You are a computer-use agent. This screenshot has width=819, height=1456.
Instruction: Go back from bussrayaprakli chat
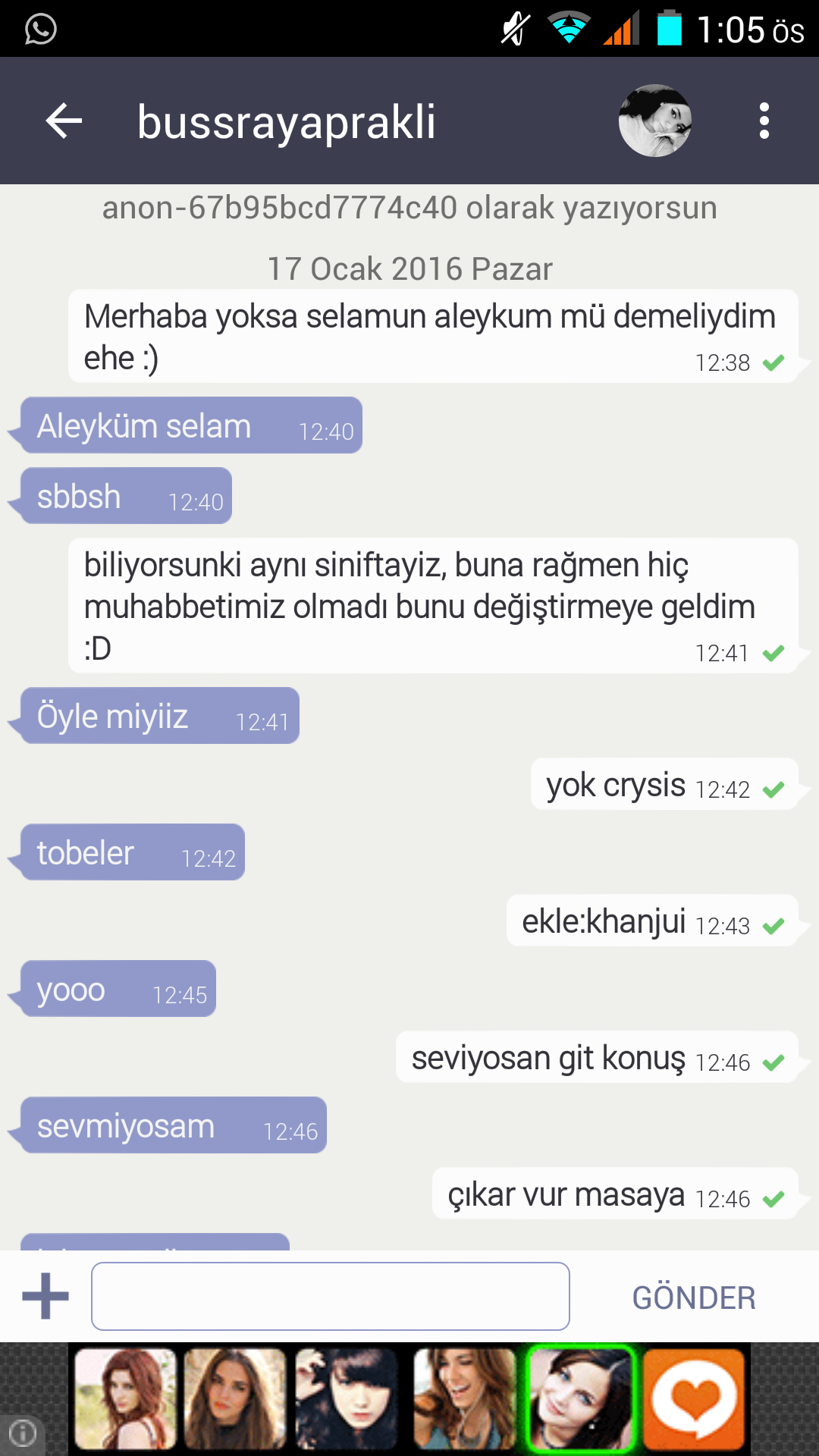coord(64,121)
